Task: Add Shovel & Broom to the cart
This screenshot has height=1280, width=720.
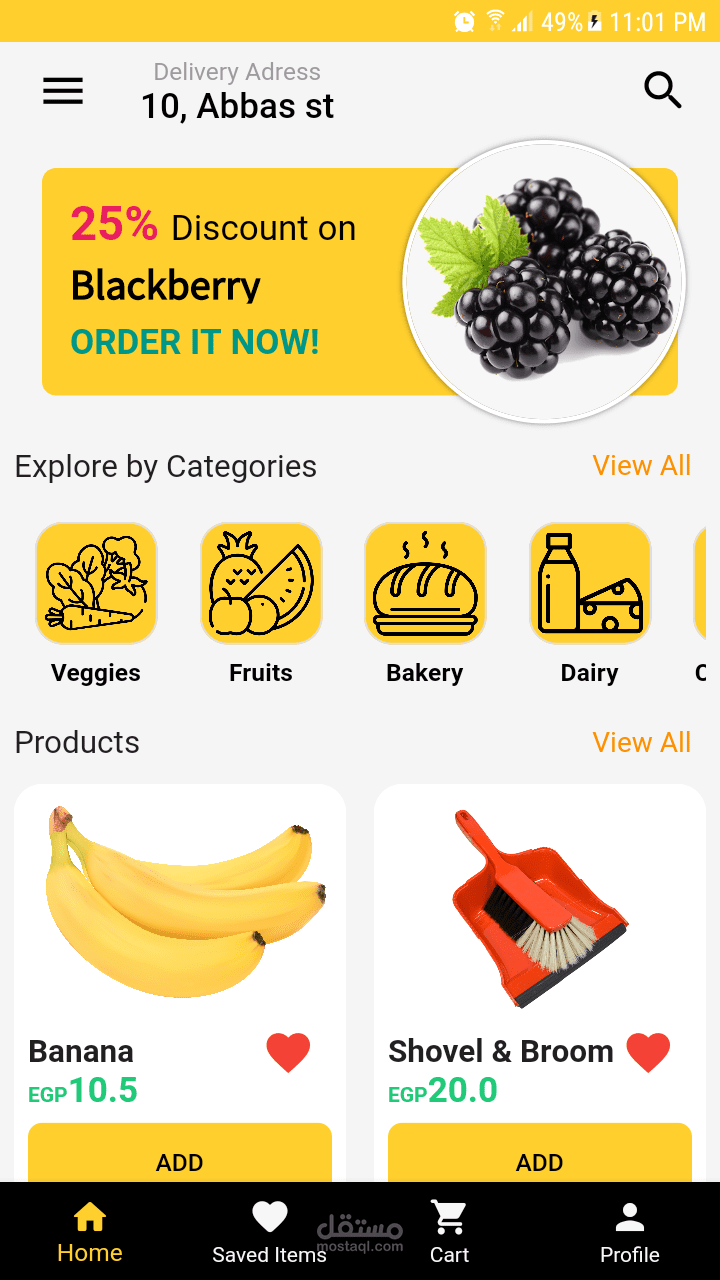Action: [x=540, y=1160]
